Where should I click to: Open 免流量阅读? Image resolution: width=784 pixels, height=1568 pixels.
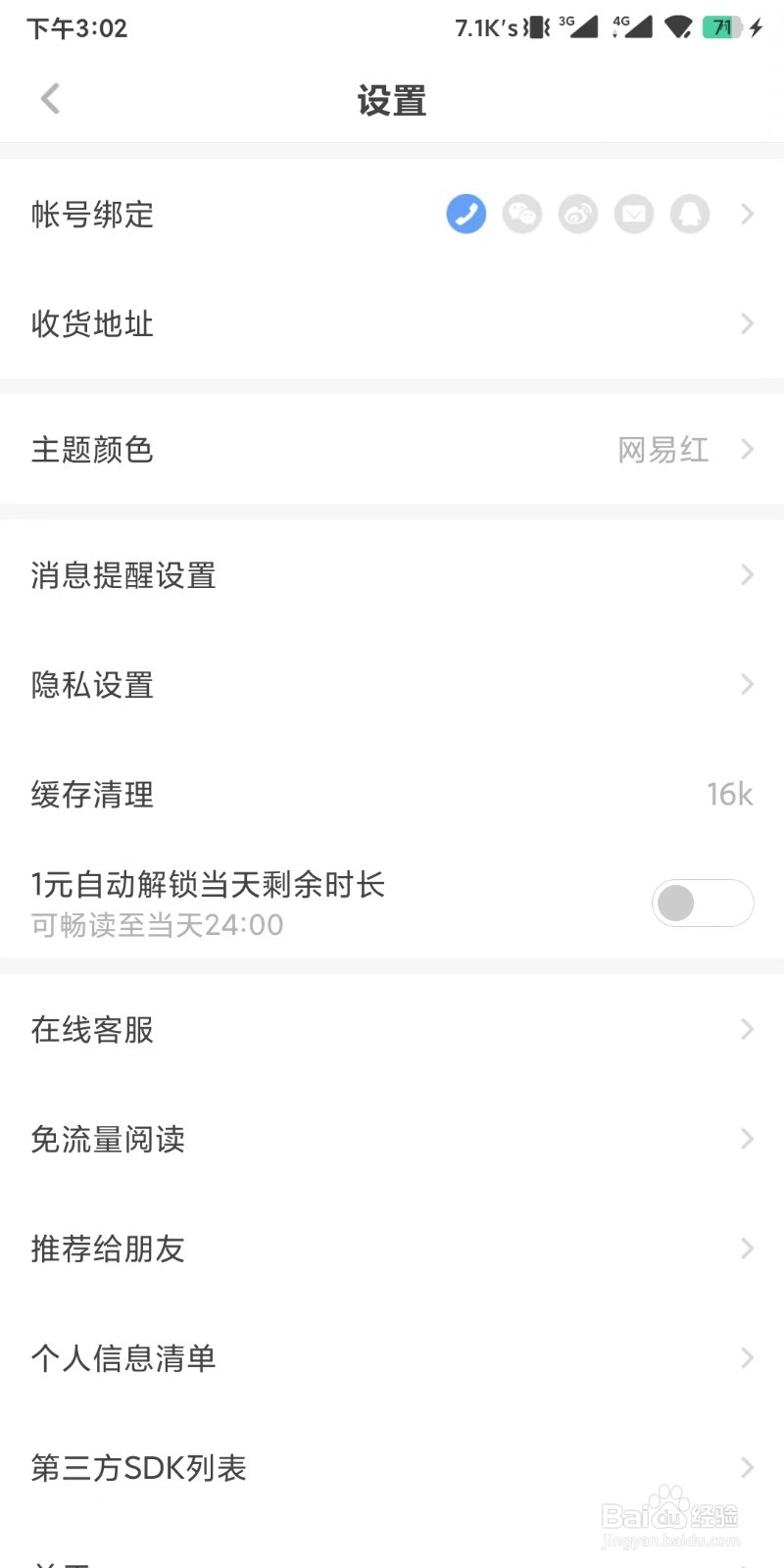tap(392, 1139)
